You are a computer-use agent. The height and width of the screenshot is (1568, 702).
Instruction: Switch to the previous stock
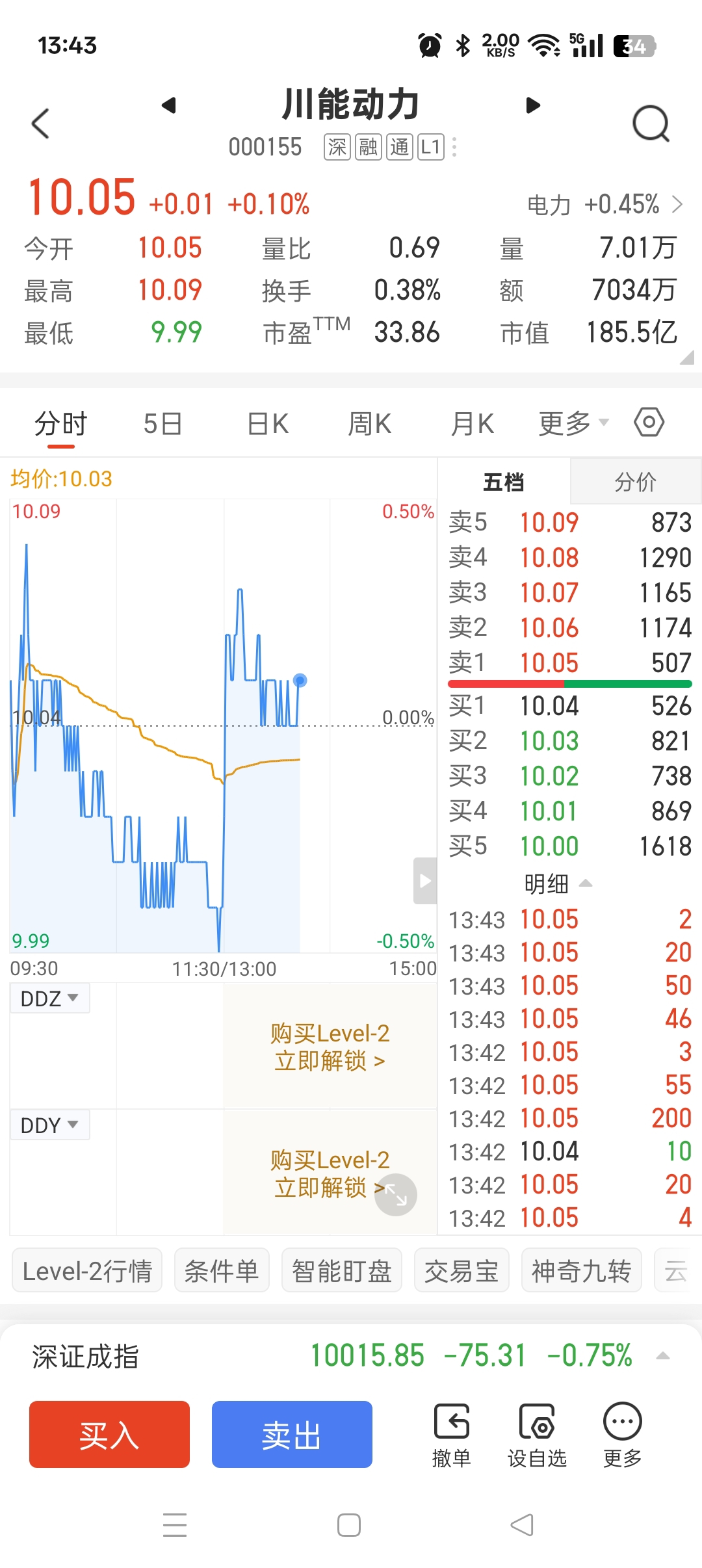pyautogui.click(x=169, y=105)
